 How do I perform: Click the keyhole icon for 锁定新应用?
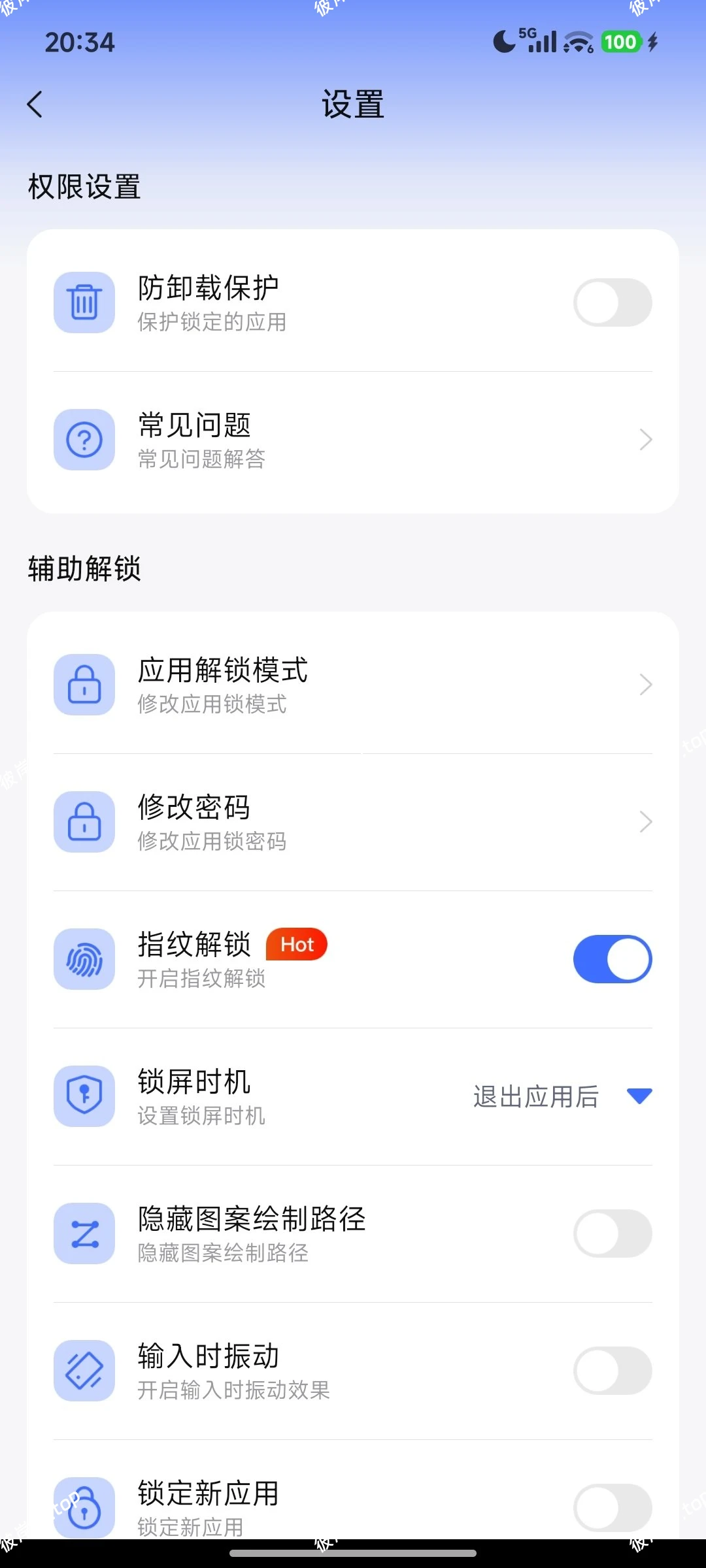point(84,1508)
